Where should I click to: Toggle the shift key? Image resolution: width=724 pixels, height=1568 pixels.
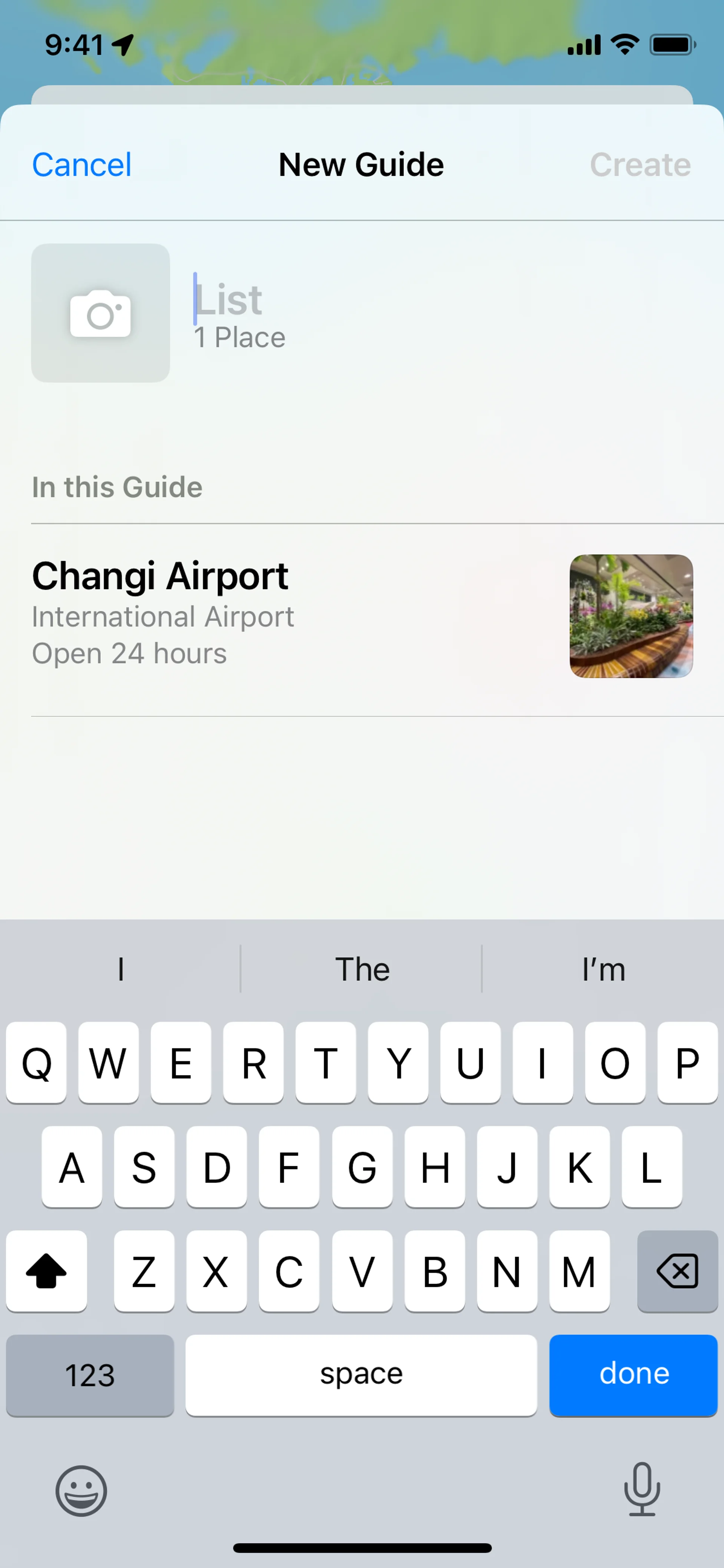click(46, 1271)
